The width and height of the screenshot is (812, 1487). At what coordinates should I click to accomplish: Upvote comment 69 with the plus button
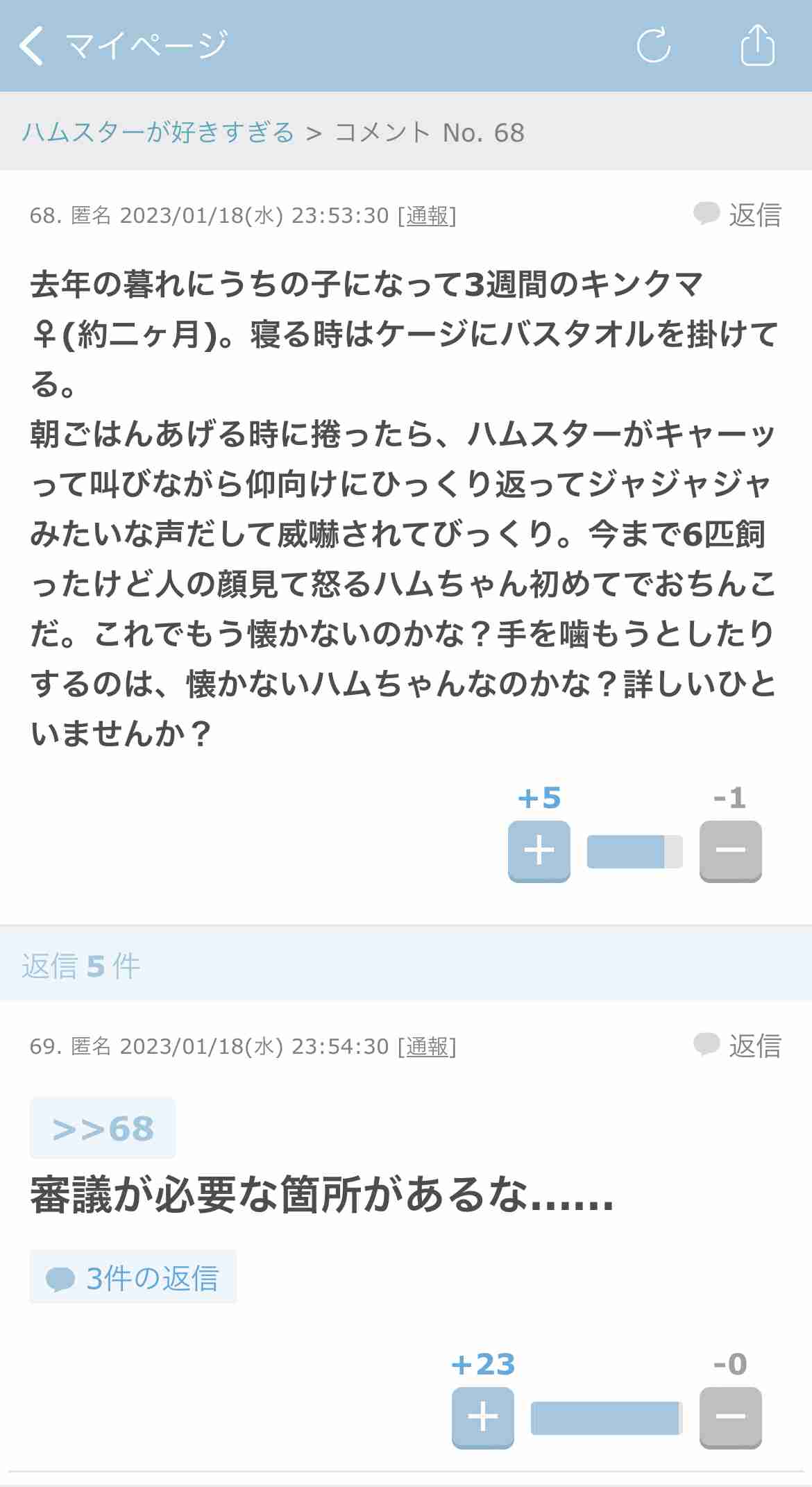coord(483,1418)
